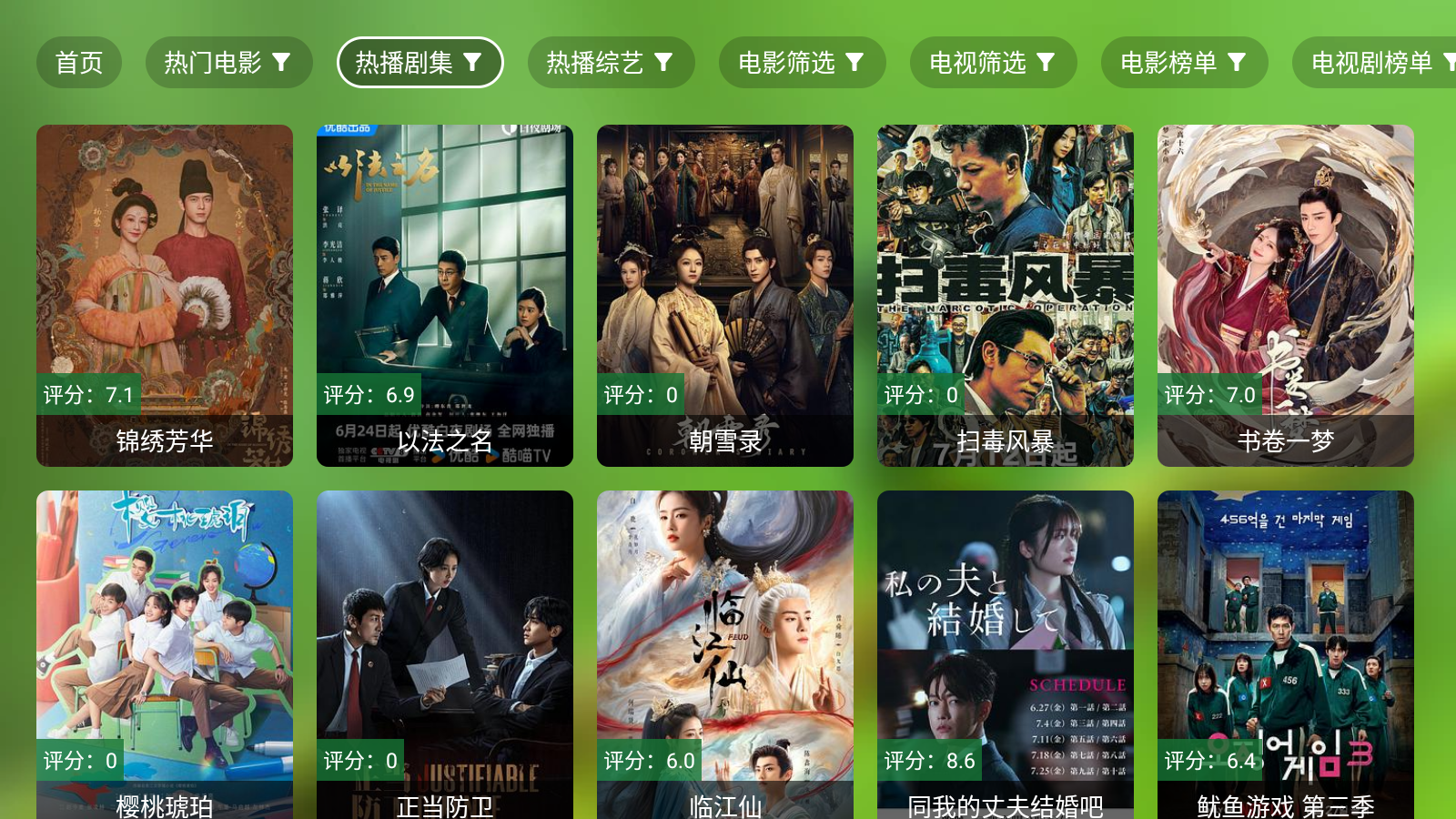Open the 热门电影 filter tab
The width and height of the screenshot is (1456, 819).
[x=228, y=63]
